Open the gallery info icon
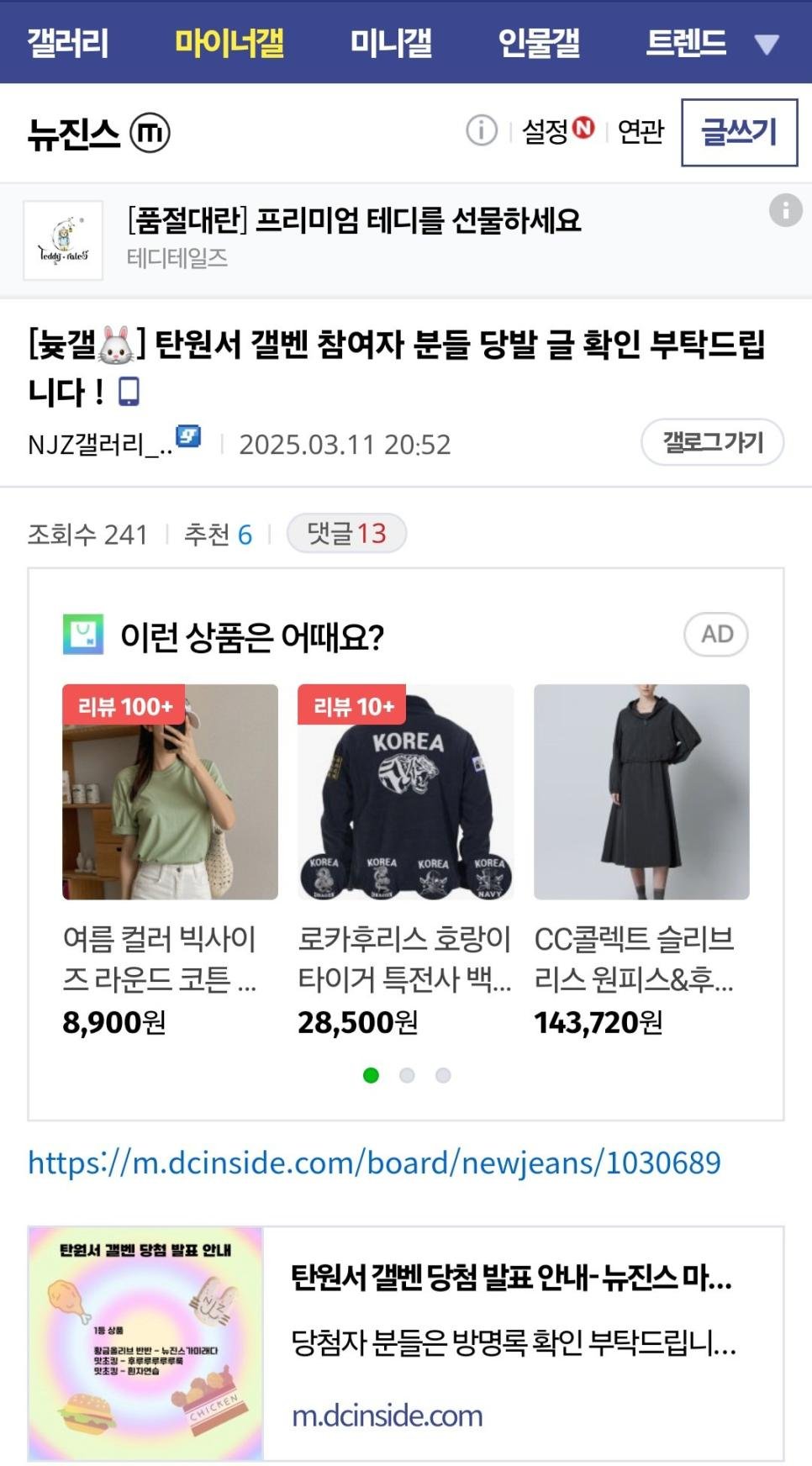812x1466 pixels. (x=482, y=131)
